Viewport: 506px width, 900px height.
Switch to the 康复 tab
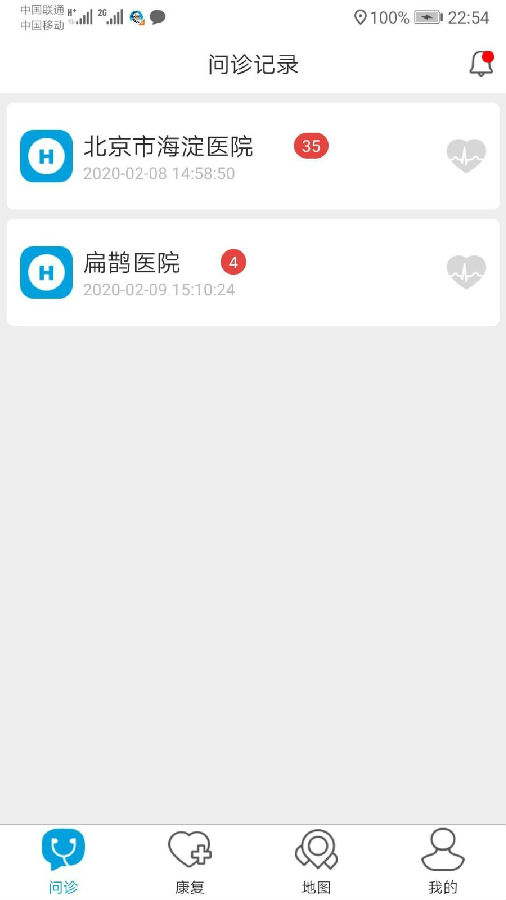[x=190, y=862]
